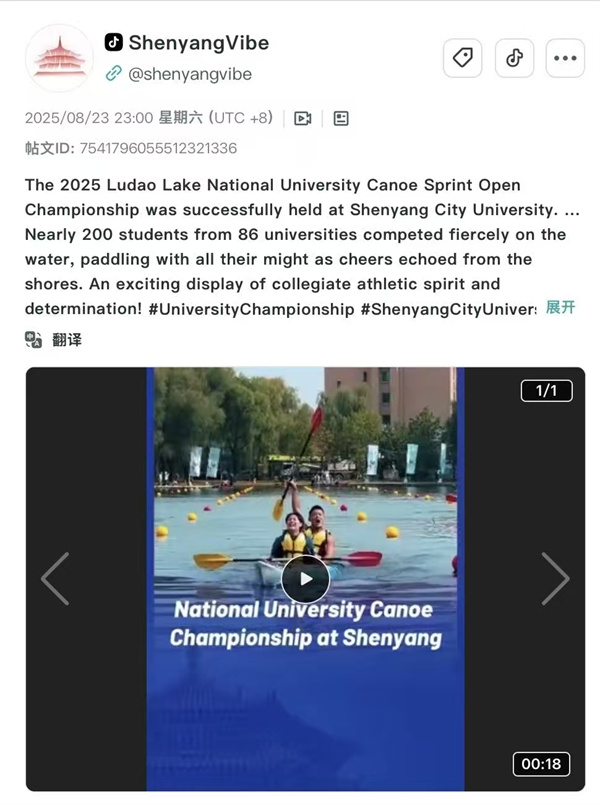The image size is (600, 805).
Task: Tap the article icon beside the timestamp
Action: 341,118
